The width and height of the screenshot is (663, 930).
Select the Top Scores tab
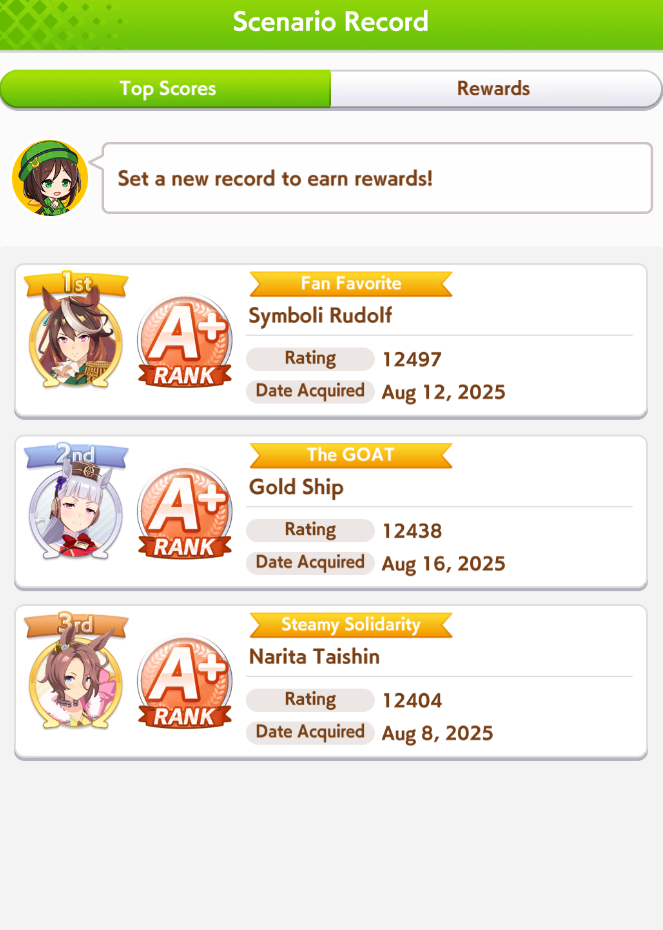(x=167, y=89)
